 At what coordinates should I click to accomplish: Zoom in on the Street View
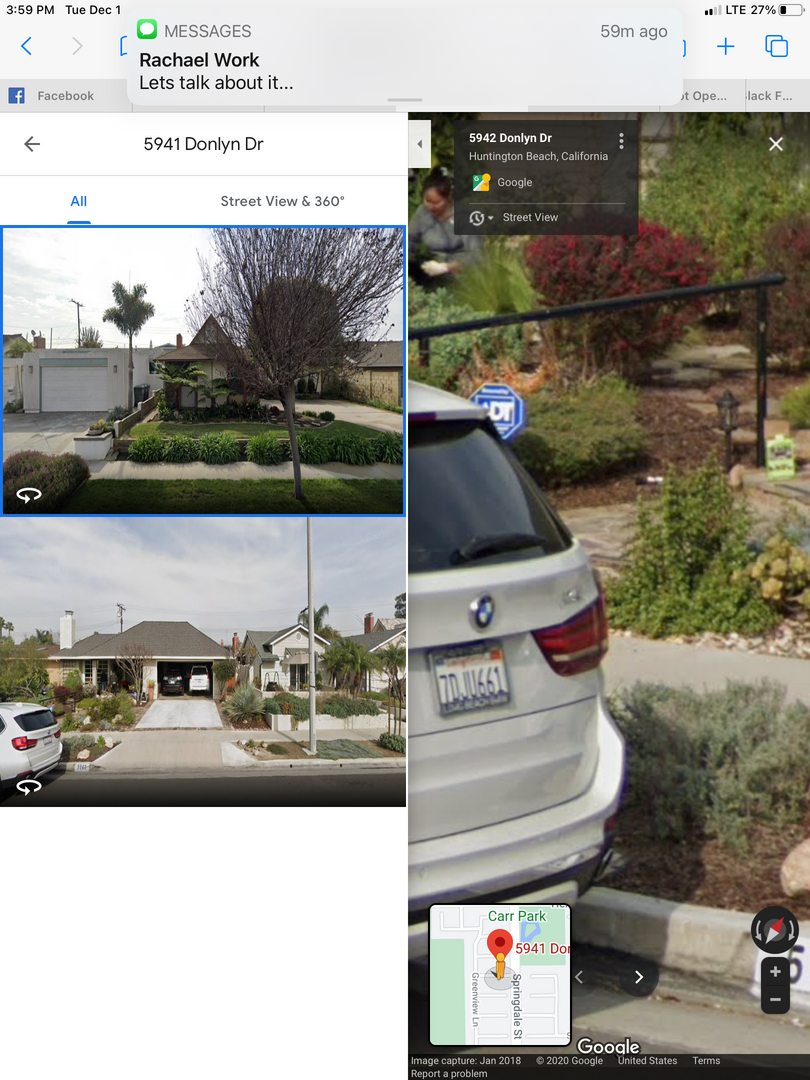775,972
